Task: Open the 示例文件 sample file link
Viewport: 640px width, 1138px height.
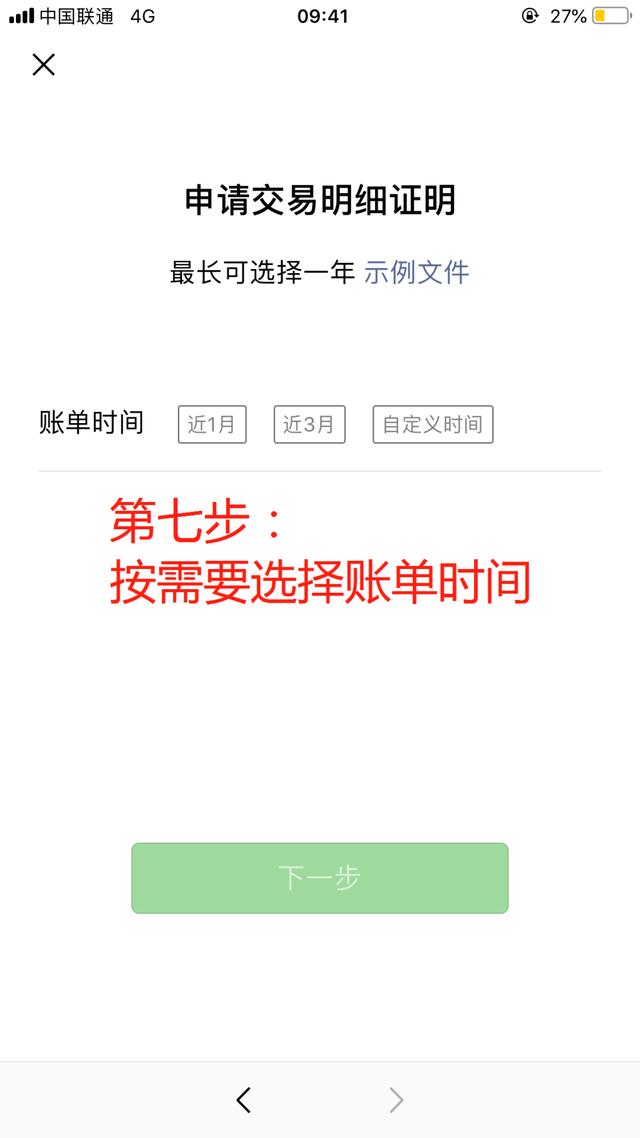Action: [x=417, y=272]
